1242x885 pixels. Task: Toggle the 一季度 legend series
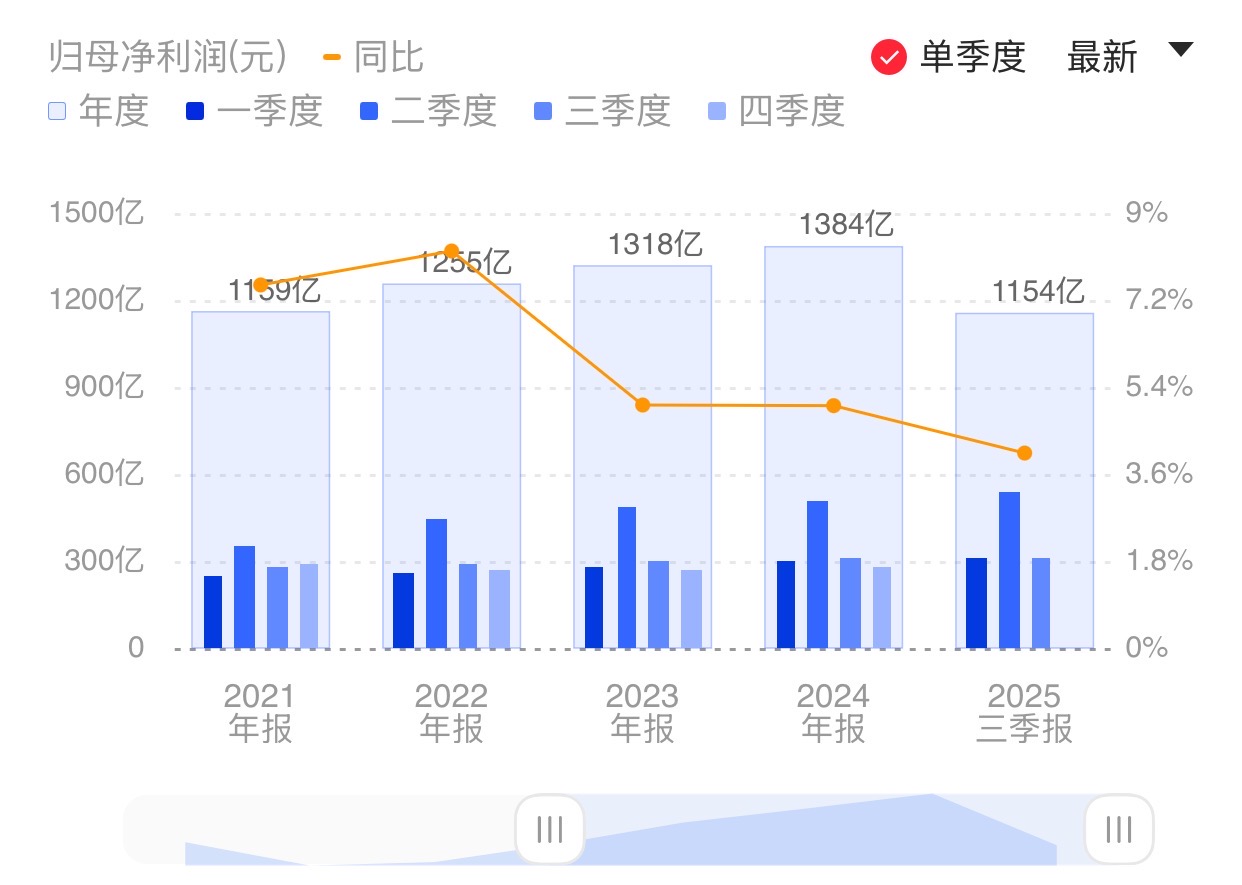pyautogui.click(x=254, y=111)
